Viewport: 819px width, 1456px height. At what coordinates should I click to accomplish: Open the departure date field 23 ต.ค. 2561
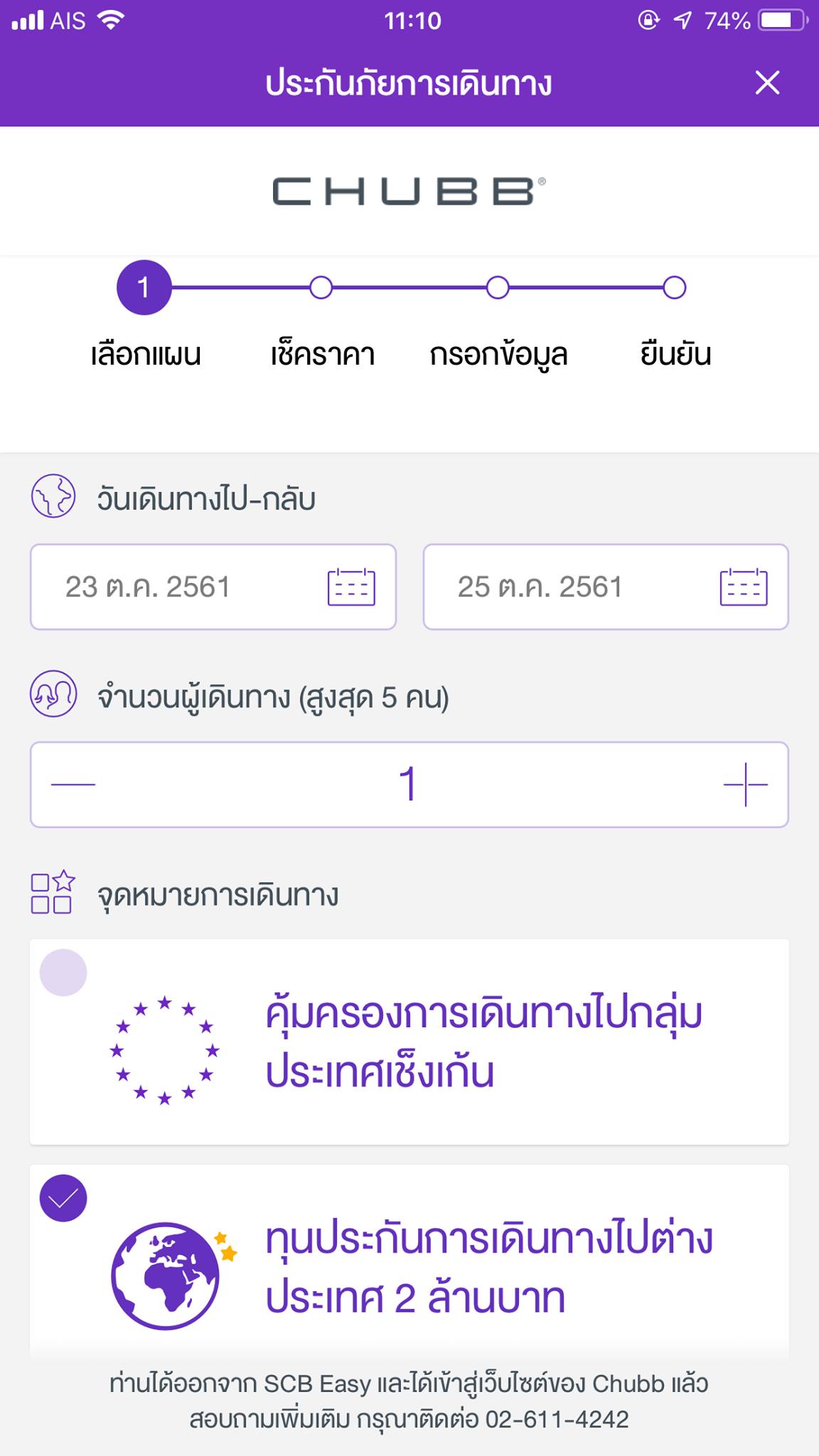[213, 587]
